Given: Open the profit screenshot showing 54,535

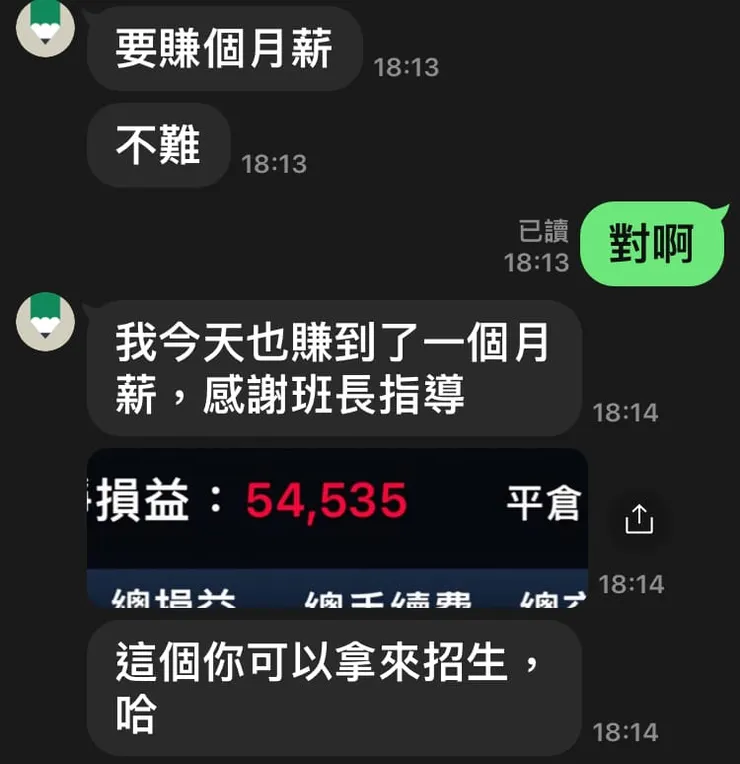Looking at the screenshot, I should pyautogui.click(x=335, y=525).
